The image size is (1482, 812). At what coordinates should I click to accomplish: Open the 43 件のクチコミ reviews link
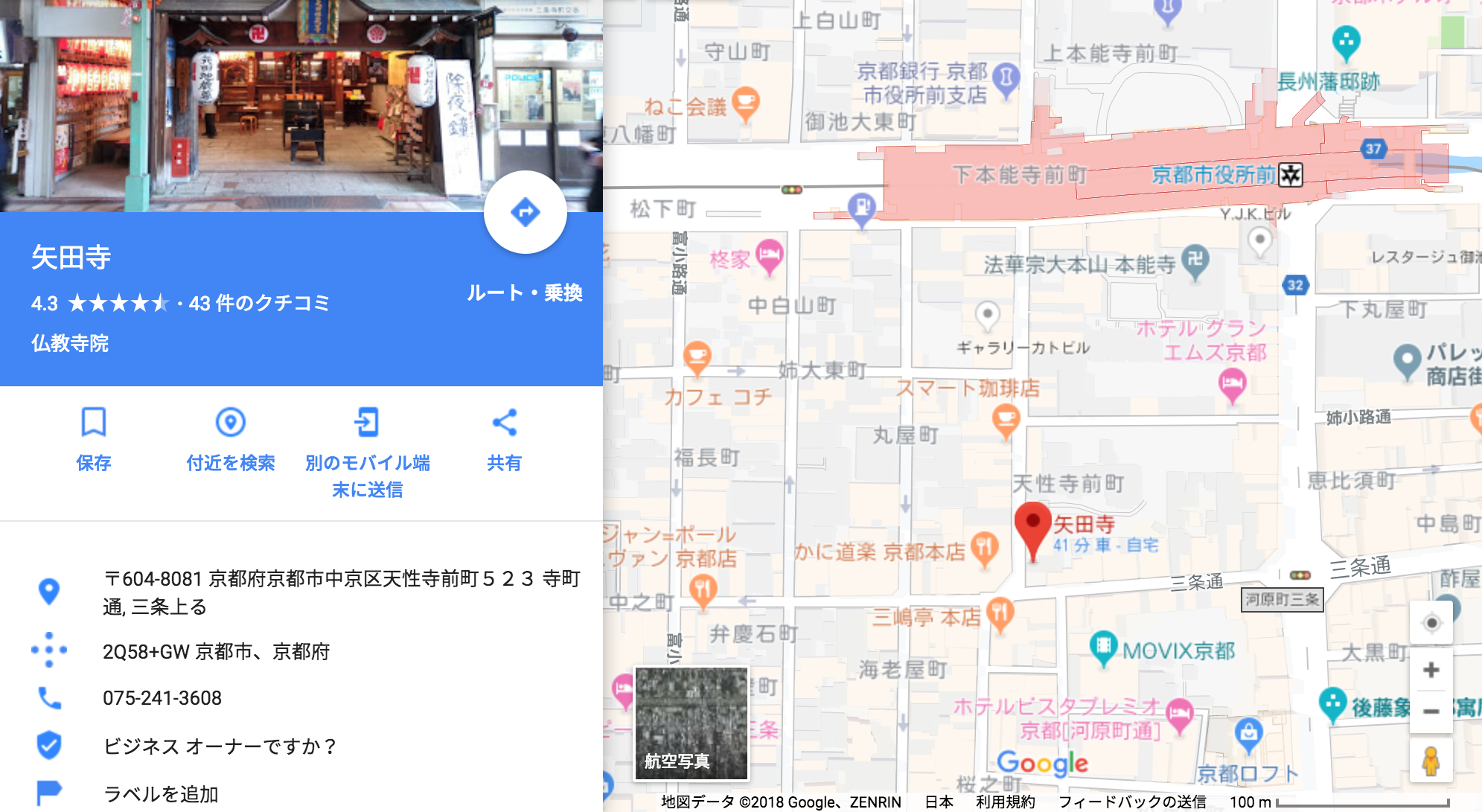click(x=258, y=303)
